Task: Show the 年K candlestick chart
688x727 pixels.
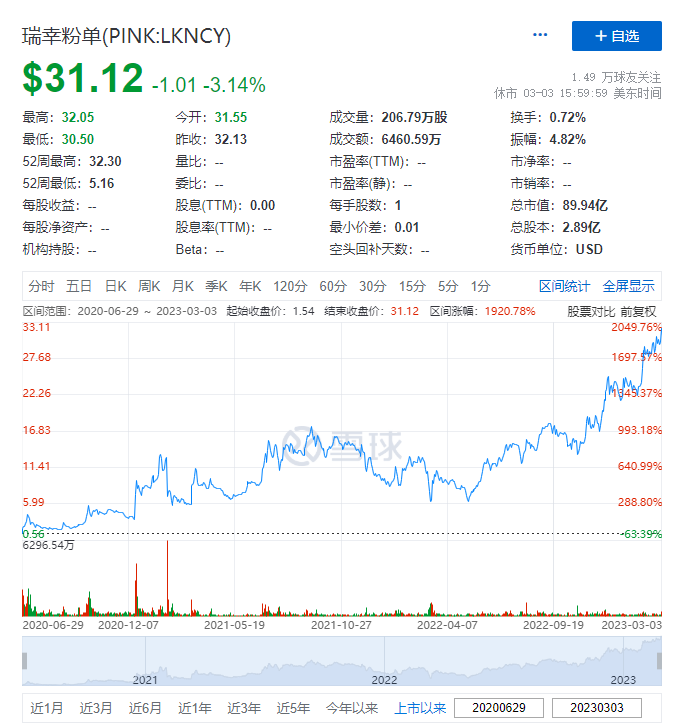Action: point(249,285)
